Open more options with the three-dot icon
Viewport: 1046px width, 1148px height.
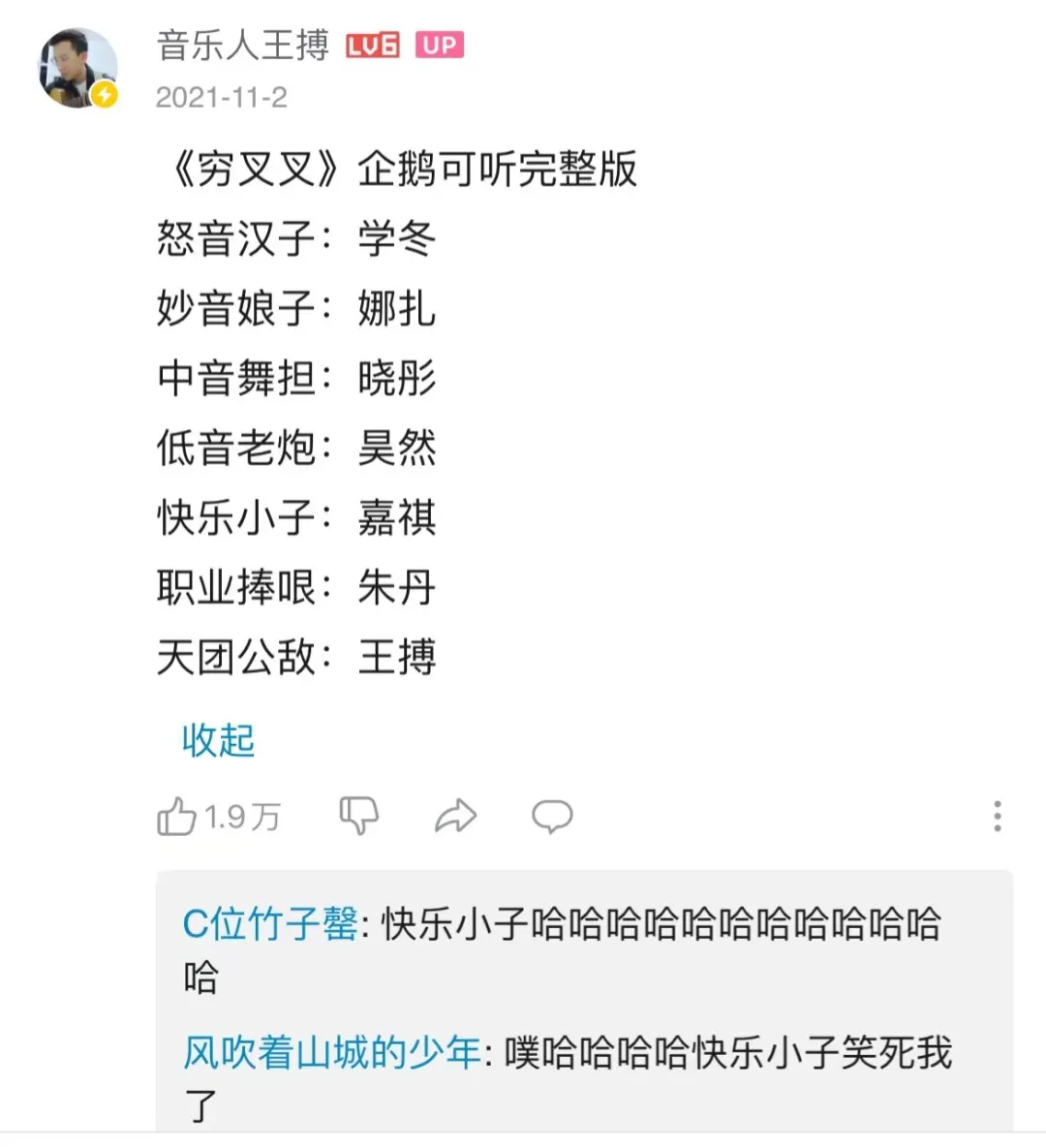[x=997, y=817]
